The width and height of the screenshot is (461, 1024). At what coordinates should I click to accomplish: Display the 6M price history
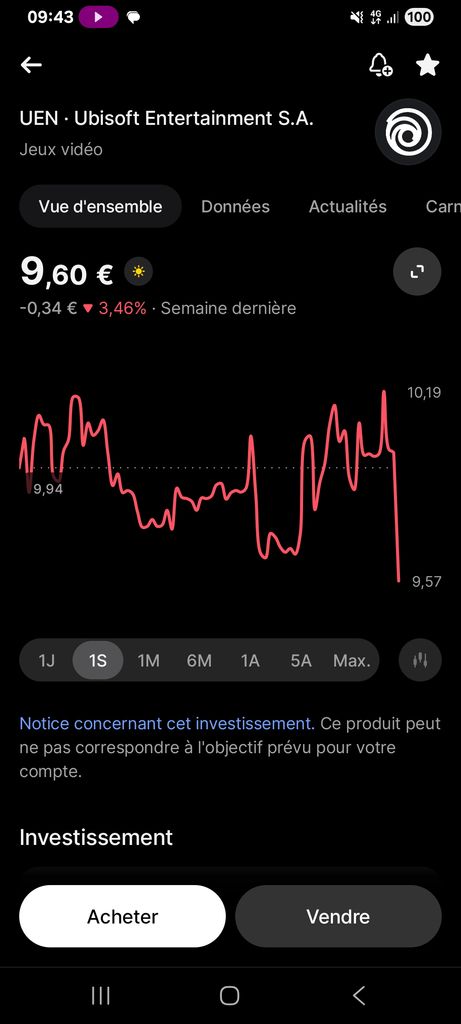[199, 660]
